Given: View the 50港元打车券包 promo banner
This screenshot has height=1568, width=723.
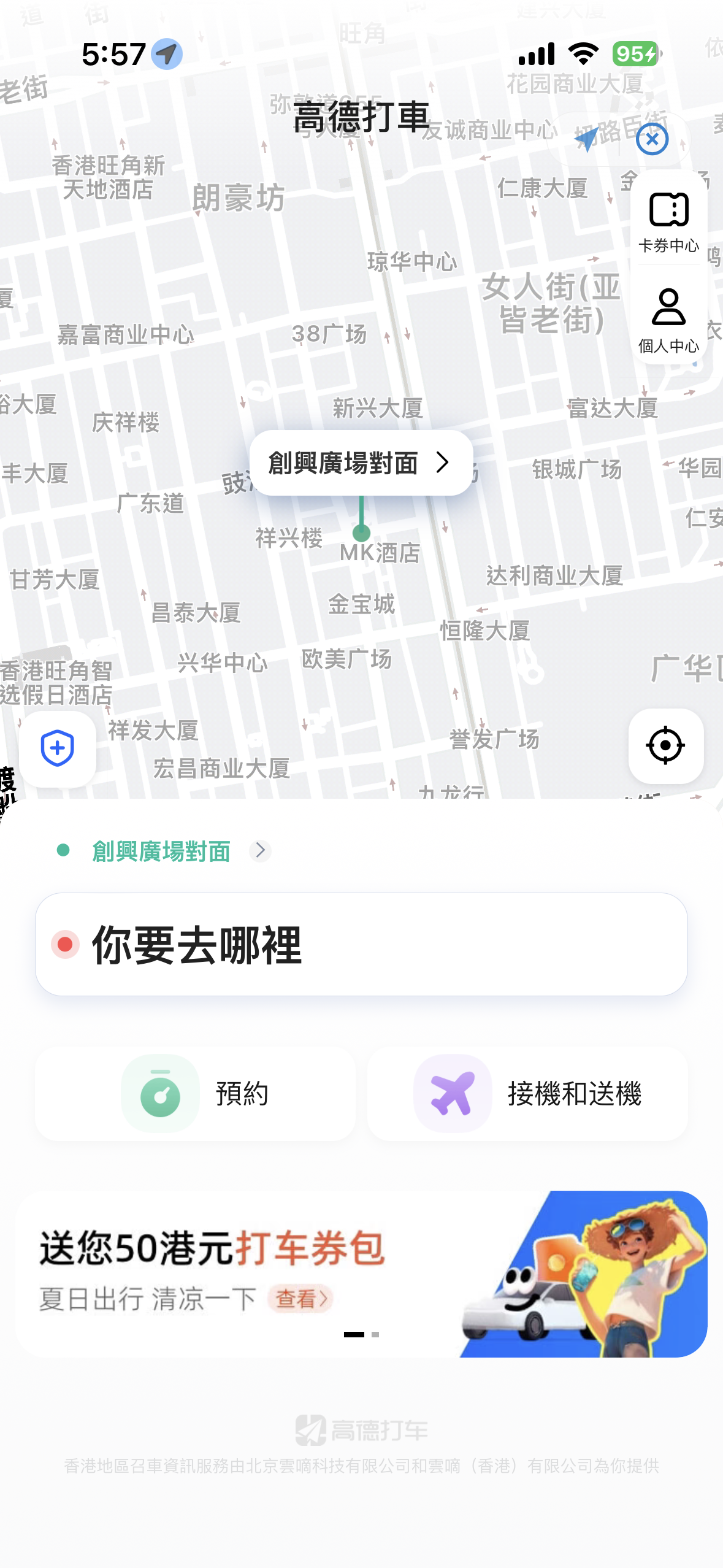Looking at the screenshot, I should (361, 1274).
